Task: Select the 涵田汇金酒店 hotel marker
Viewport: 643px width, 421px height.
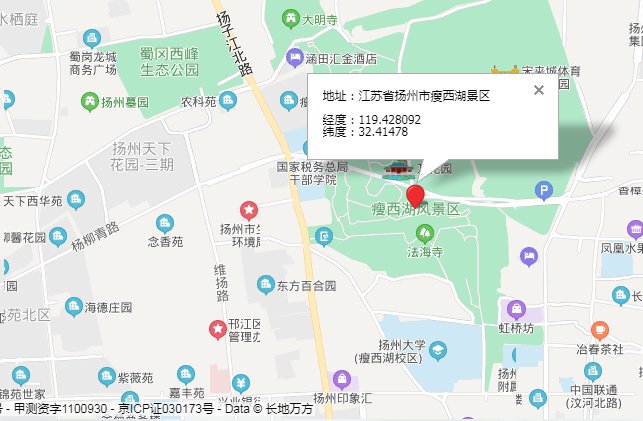Action: point(294,58)
